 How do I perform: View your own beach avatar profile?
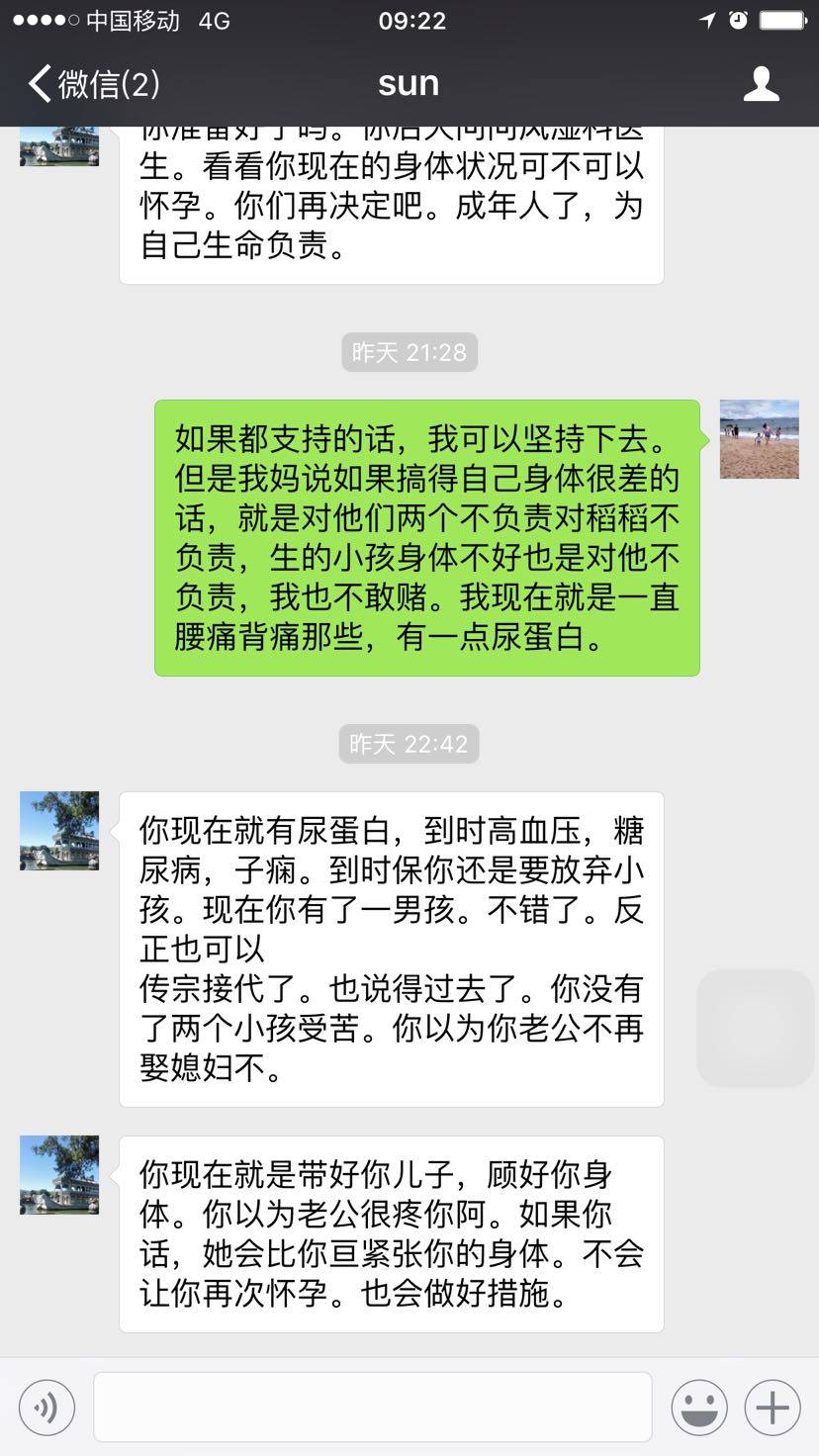[759, 439]
